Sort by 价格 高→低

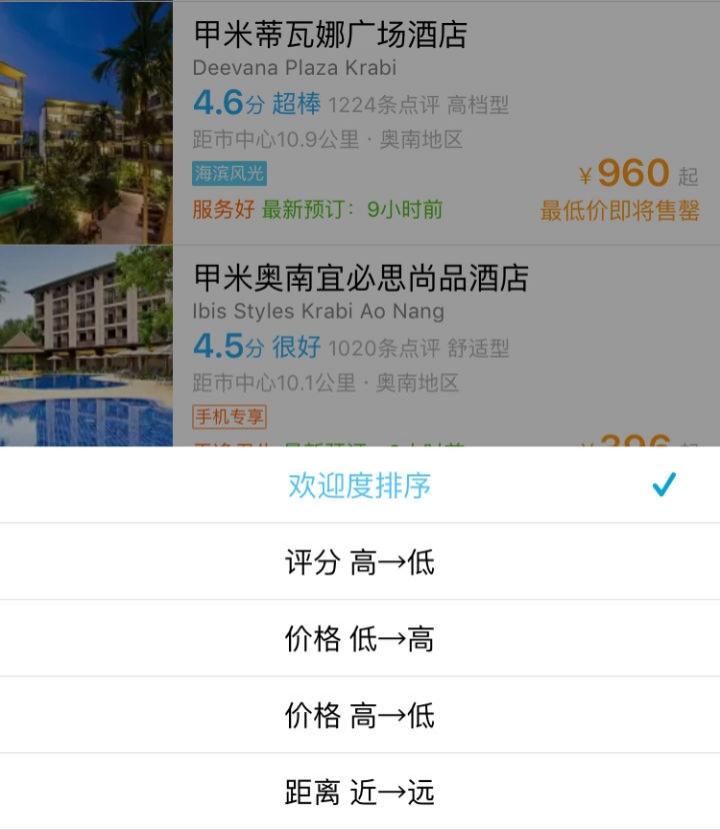point(360,714)
